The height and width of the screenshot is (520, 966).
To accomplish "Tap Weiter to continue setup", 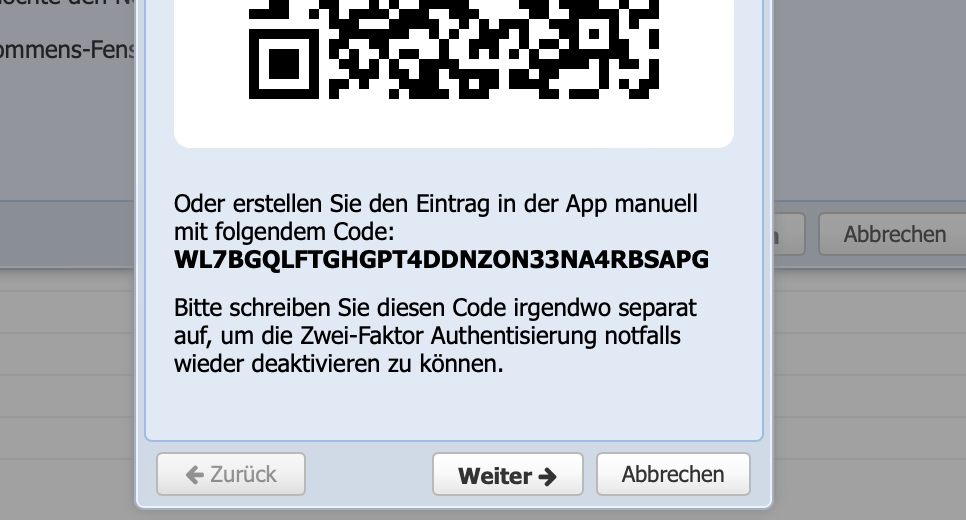I will pyautogui.click(x=507, y=475).
